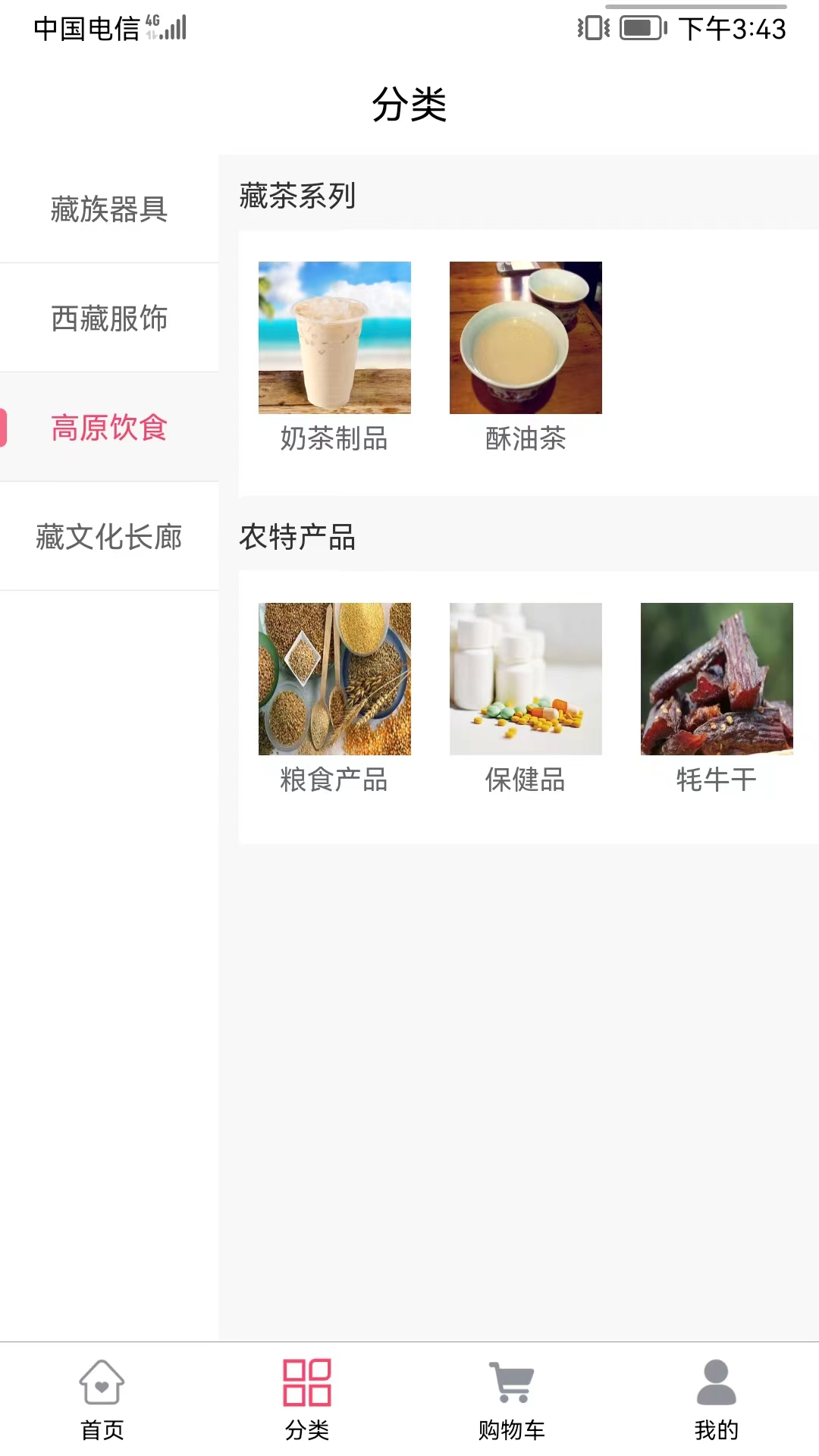Open the 藏文化长廊 category
This screenshot has height=1456, width=819.
(x=109, y=538)
